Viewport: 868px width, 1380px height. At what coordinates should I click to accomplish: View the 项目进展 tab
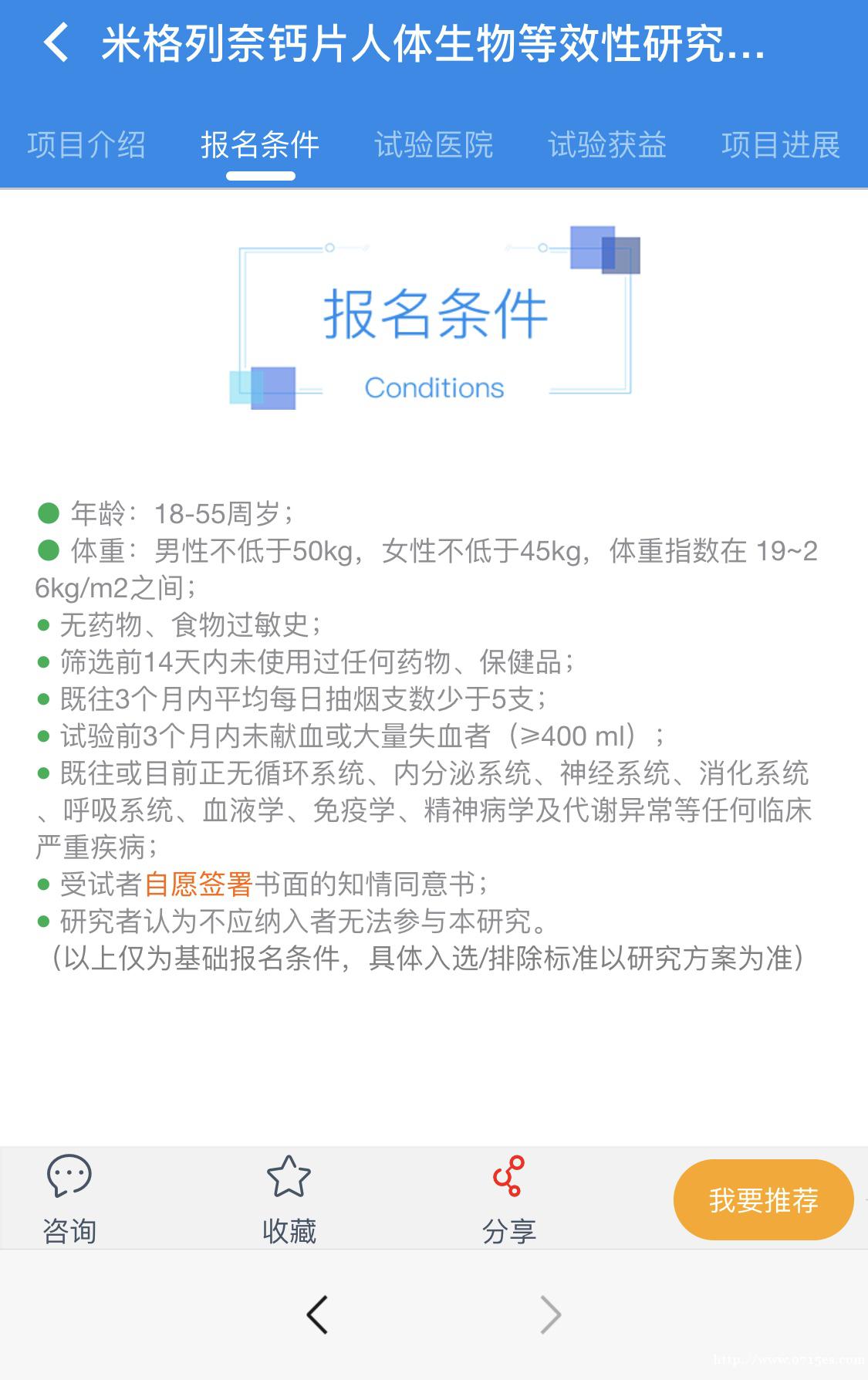pyautogui.click(x=781, y=145)
